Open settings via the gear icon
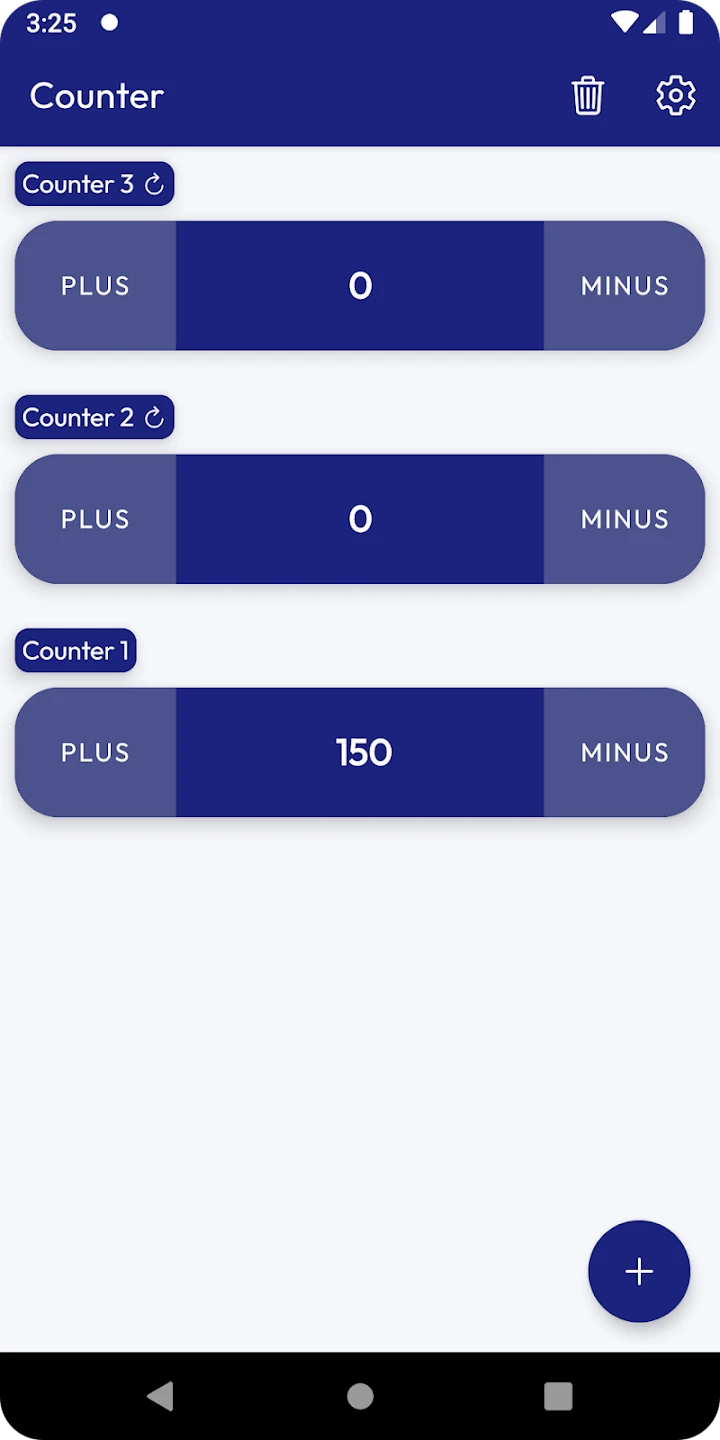The image size is (720, 1440). pos(675,96)
